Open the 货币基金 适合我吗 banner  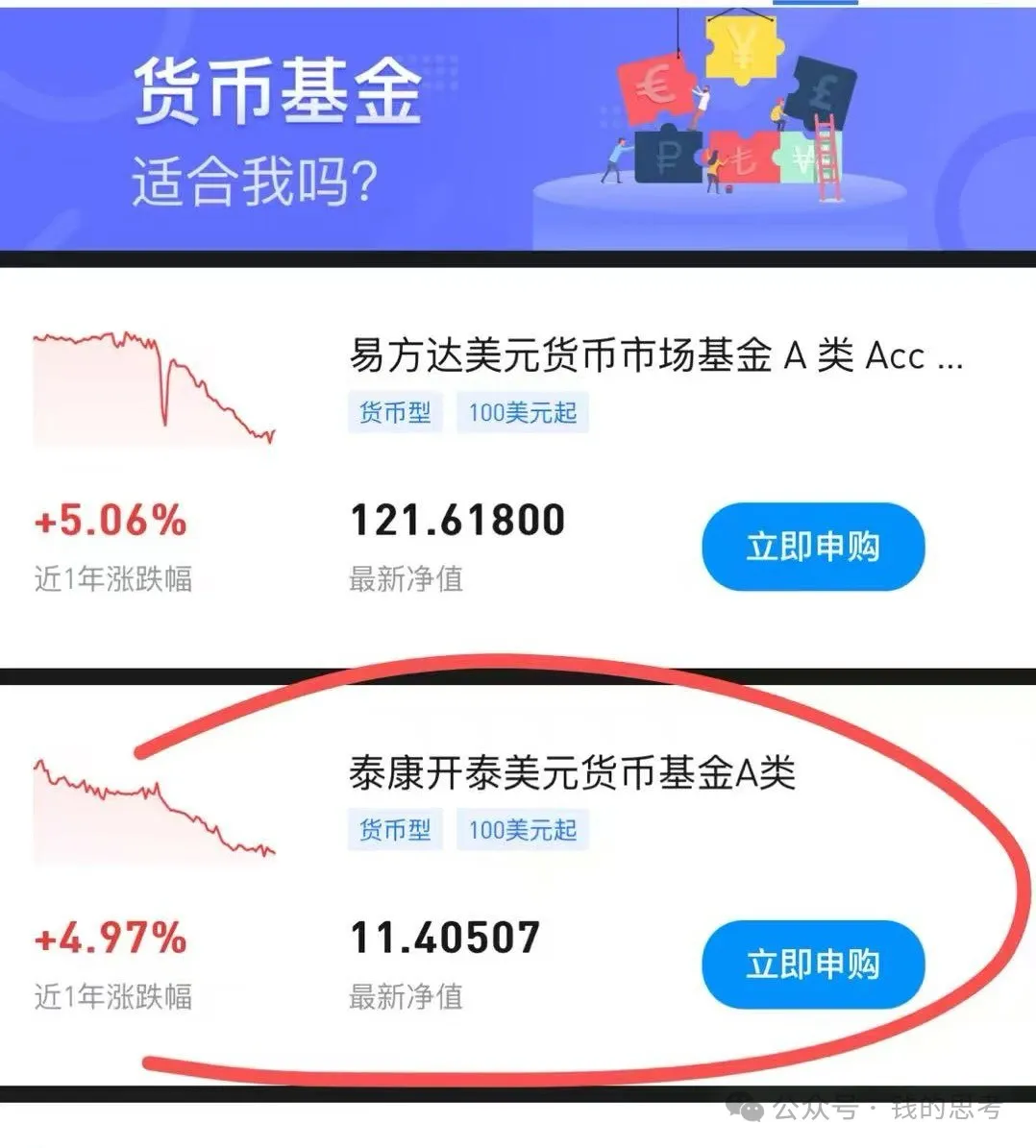point(517,130)
